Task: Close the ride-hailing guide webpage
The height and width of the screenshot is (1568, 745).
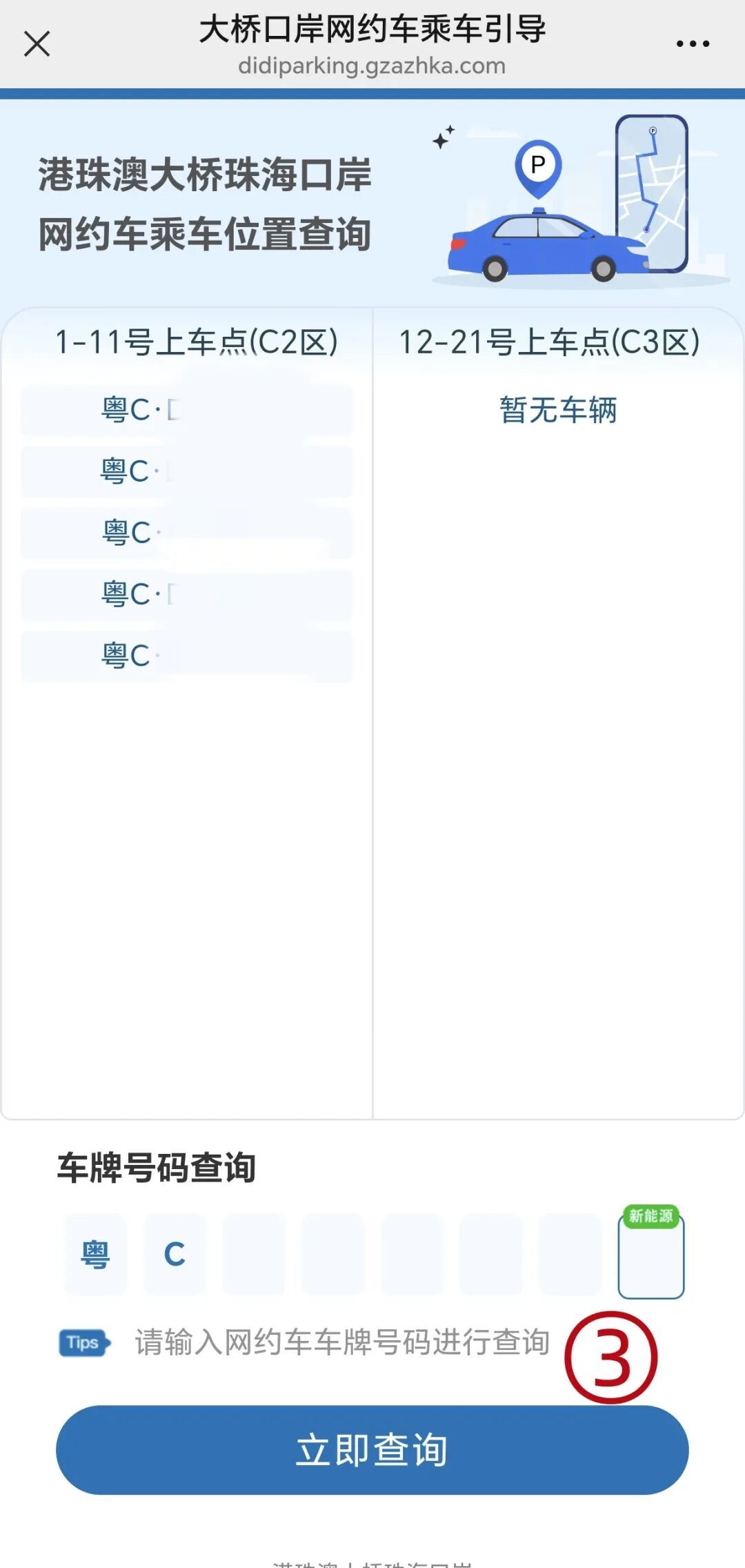Action: pos(37,44)
